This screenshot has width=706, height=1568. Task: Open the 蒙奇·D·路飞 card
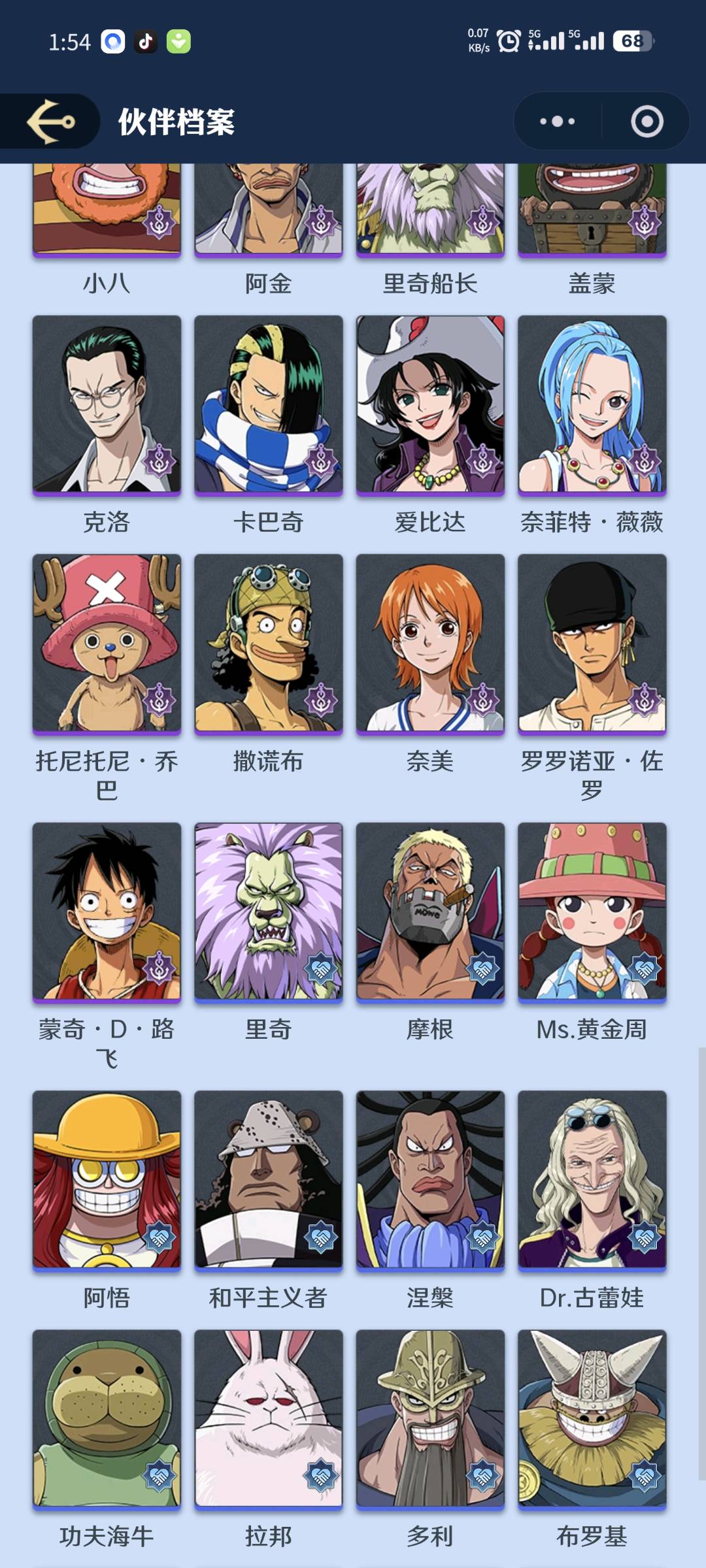point(107,911)
